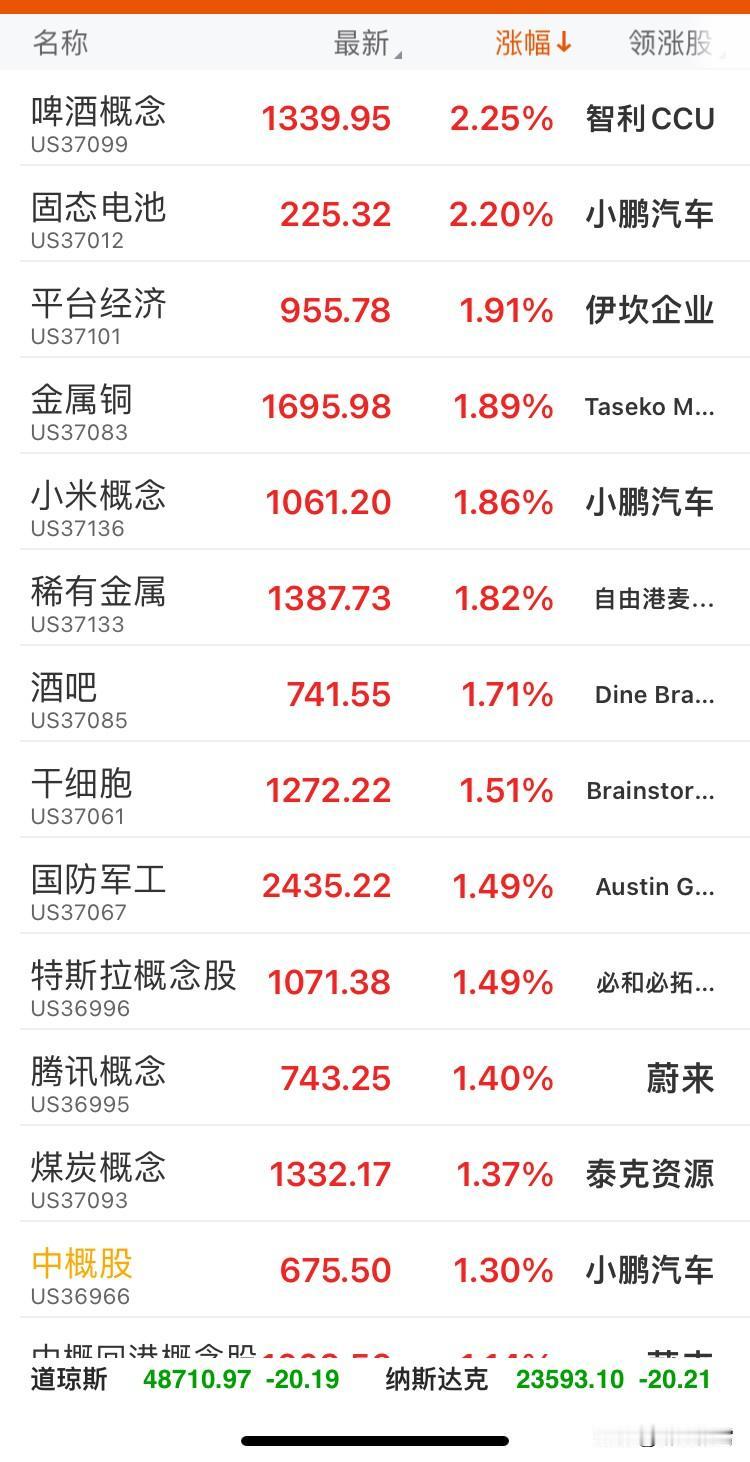This screenshot has width=750, height=1462.
Task: View 腾讯概念 sector details
Action: pyautogui.click(x=375, y=1078)
